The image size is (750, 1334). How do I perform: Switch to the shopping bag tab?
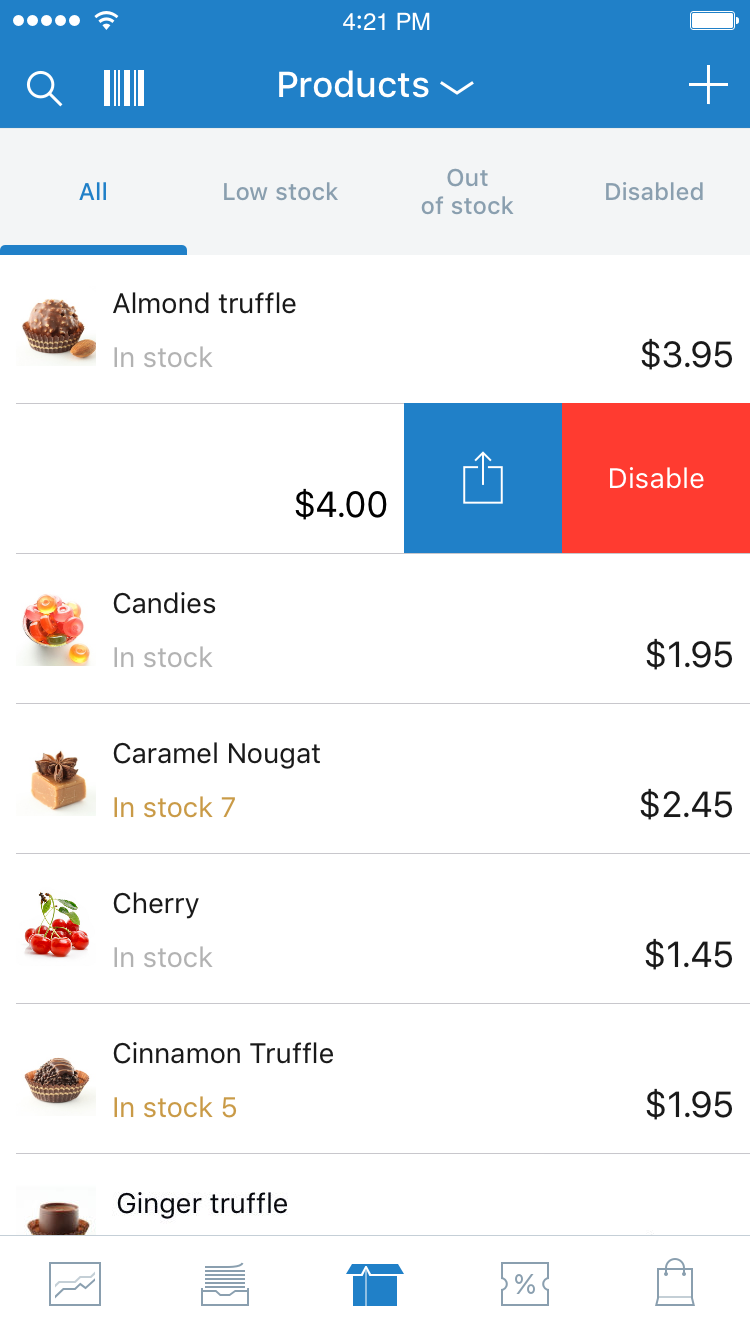[x=675, y=1284]
